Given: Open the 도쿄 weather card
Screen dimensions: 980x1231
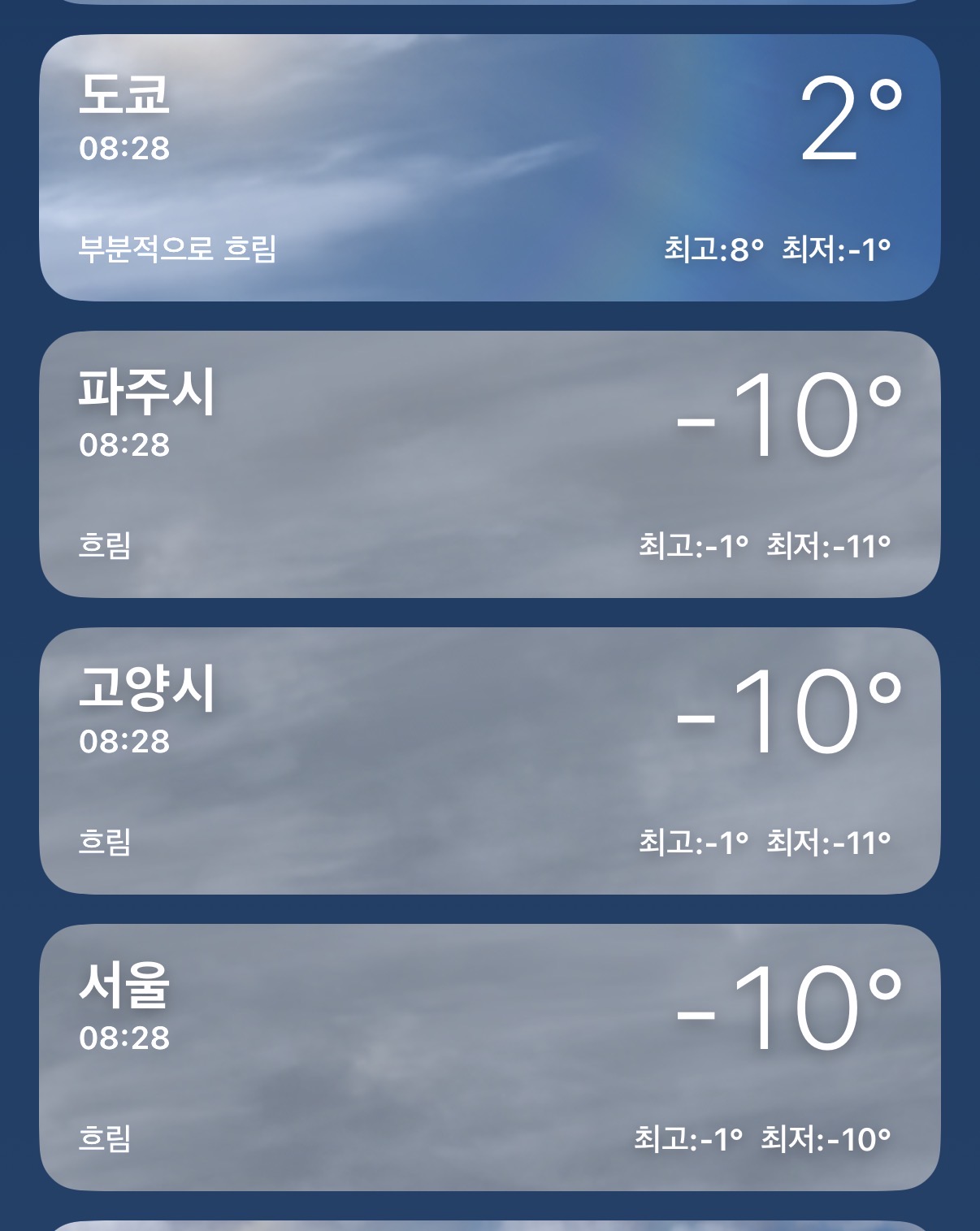Looking at the screenshot, I should click(x=489, y=167).
